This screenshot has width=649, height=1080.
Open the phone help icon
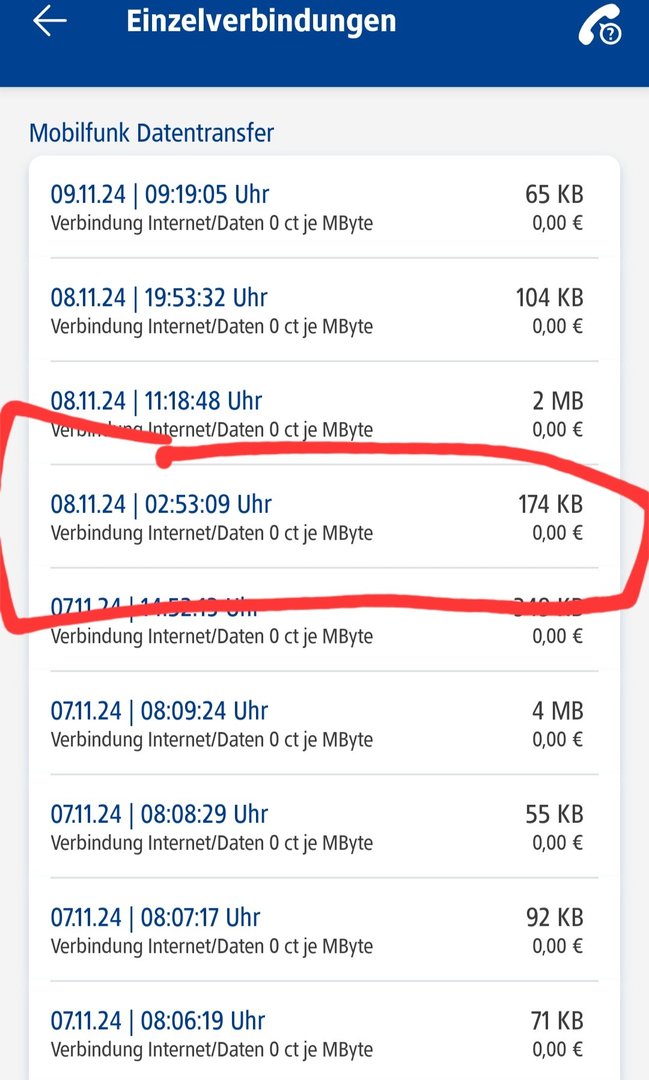(599, 26)
